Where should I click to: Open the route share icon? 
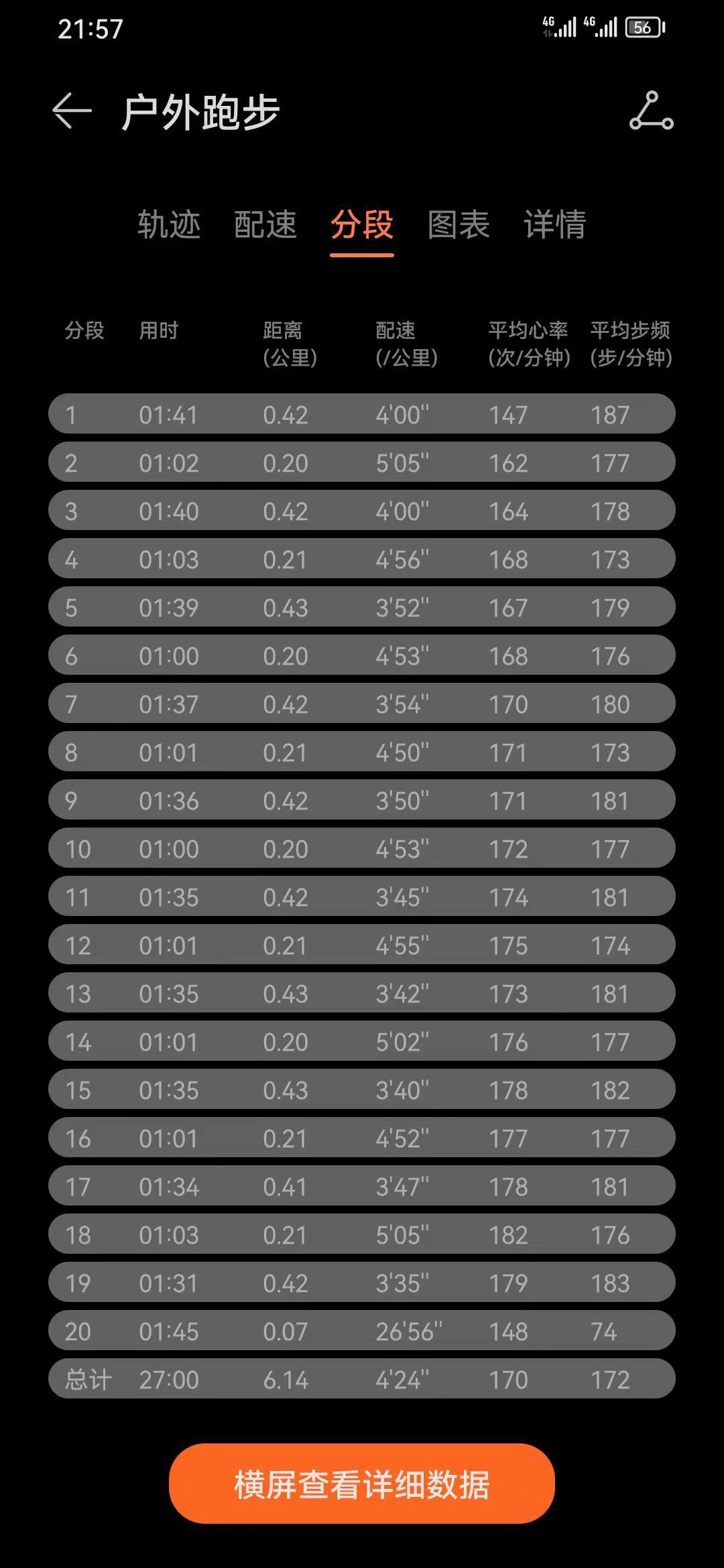click(651, 111)
